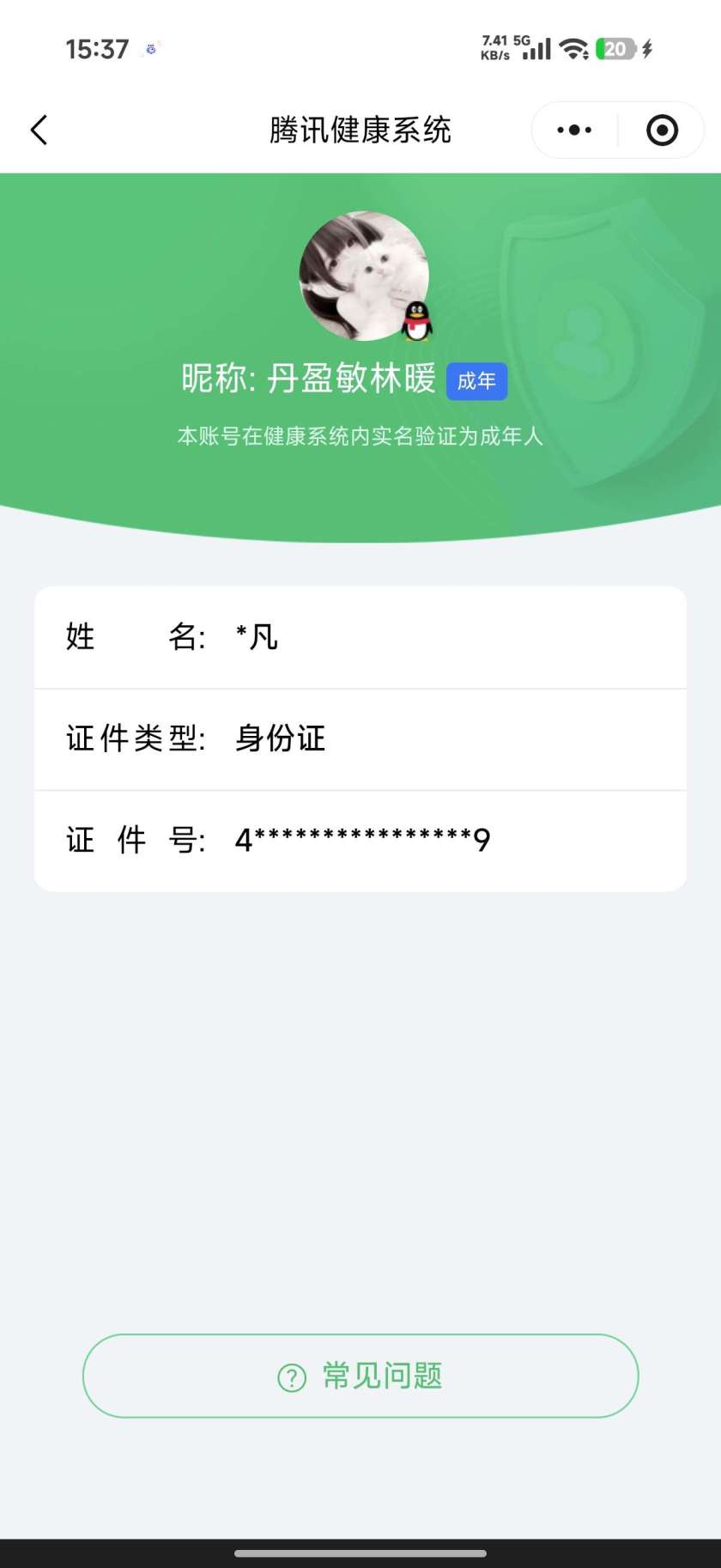Tap the battery indicator showing 20
721x1568 pixels.
[x=615, y=49]
